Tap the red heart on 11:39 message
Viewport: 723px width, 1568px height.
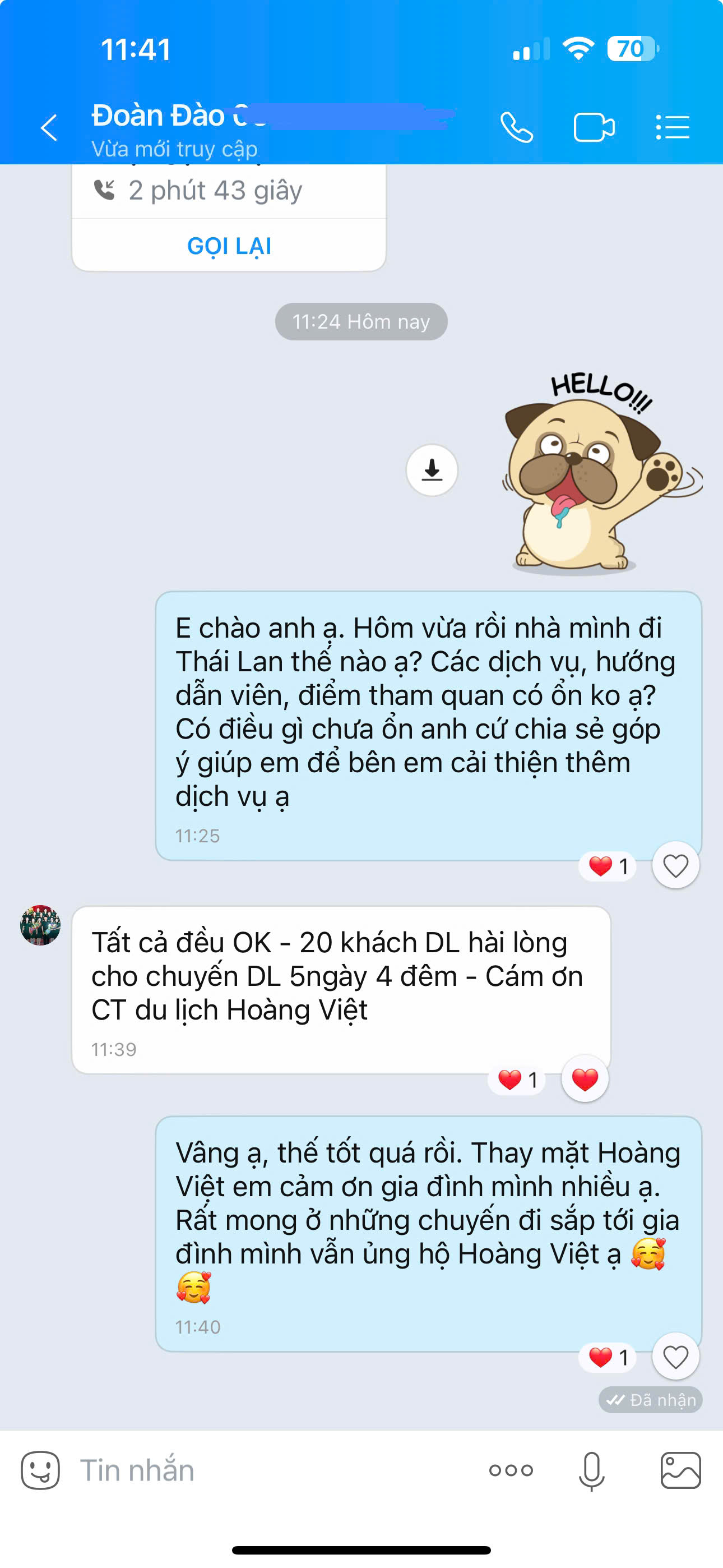(584, 1079)
